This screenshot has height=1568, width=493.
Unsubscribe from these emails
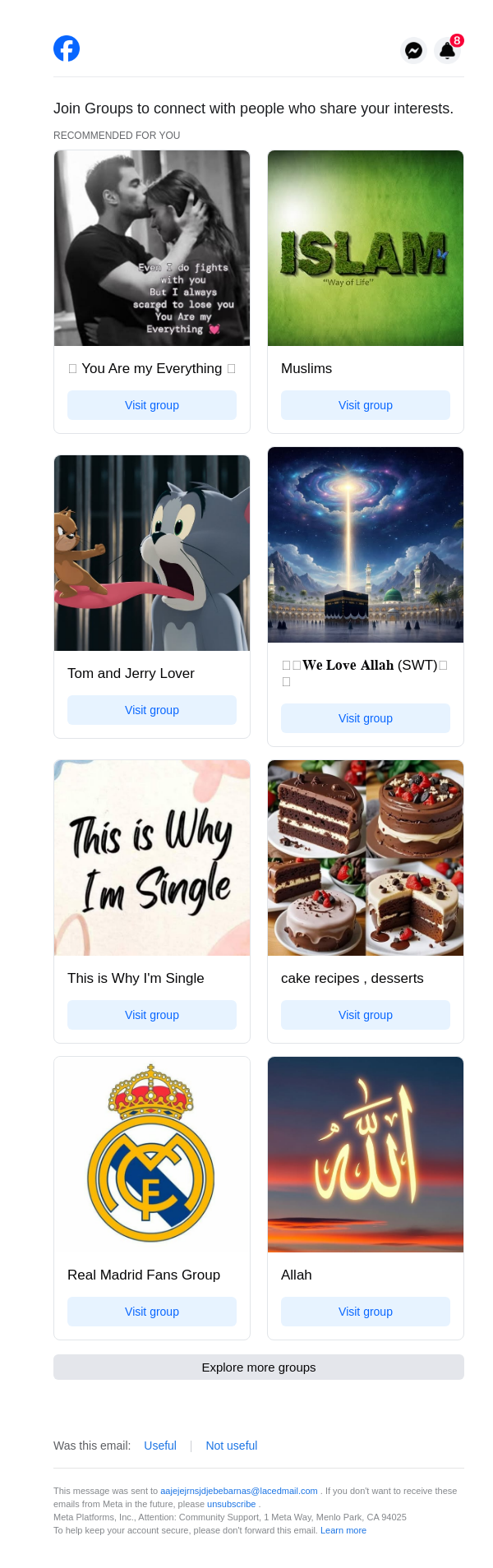(x=231, y=1504)
